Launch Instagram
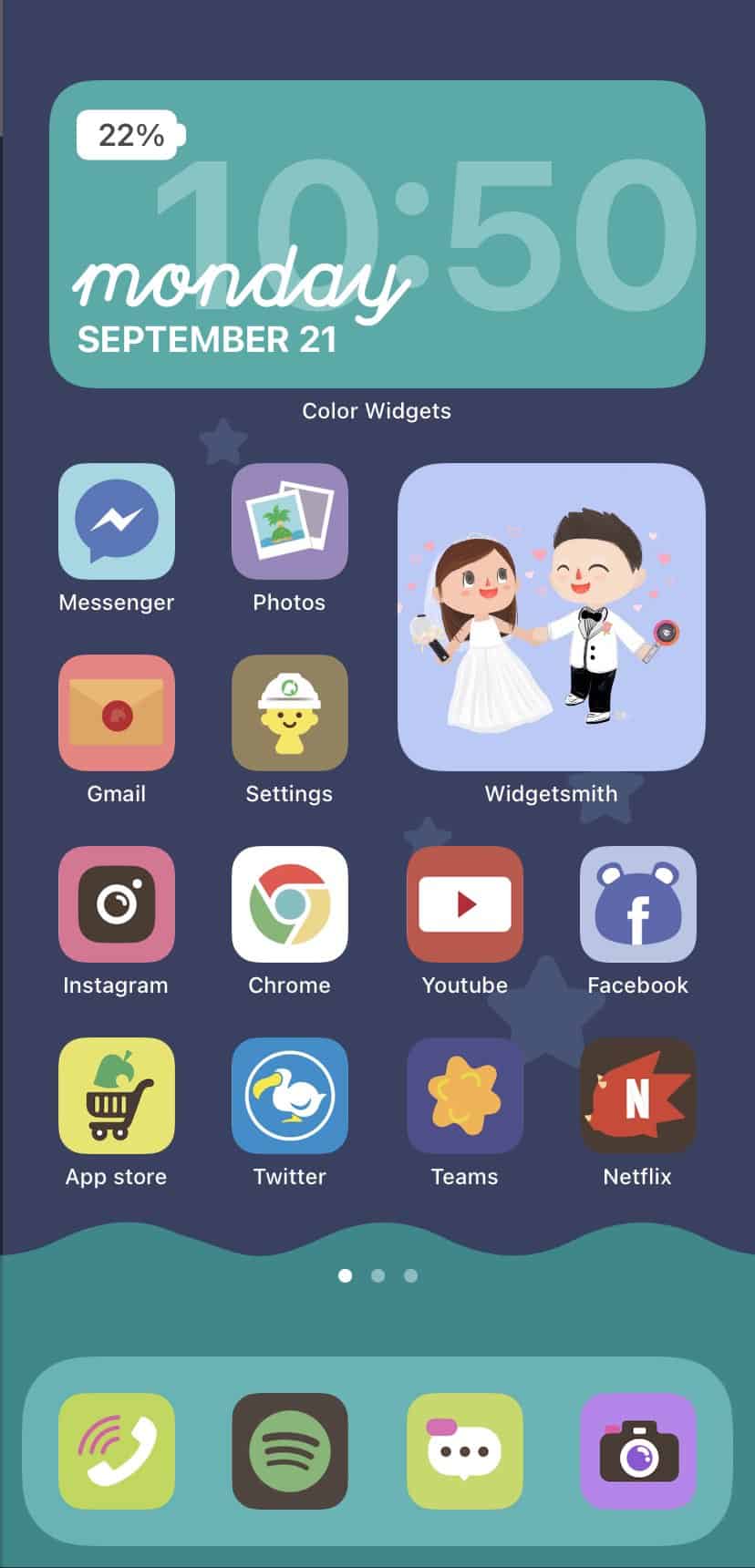The image size is (755, 1568). (117, 904)
